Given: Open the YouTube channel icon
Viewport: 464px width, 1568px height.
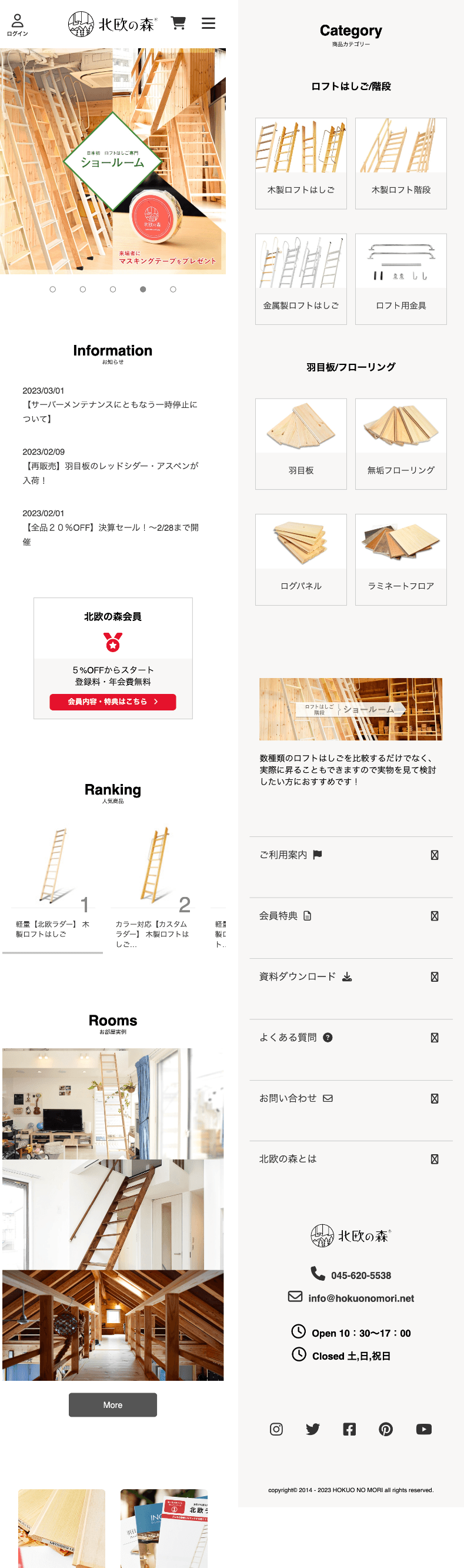Looking at the screenshot, I should pyautogui.click(x=423, y=1429).
